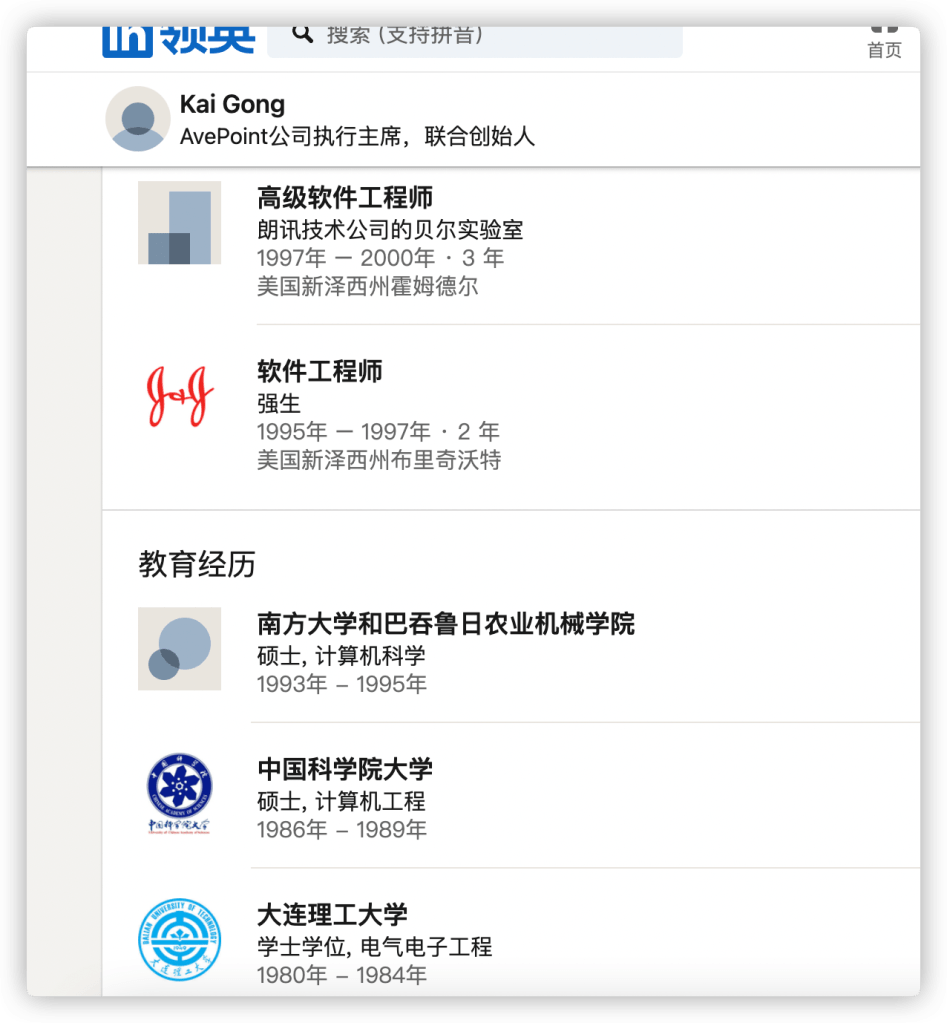
Task: Select 大连理工大学 education entry
Action: coord(332,915)
